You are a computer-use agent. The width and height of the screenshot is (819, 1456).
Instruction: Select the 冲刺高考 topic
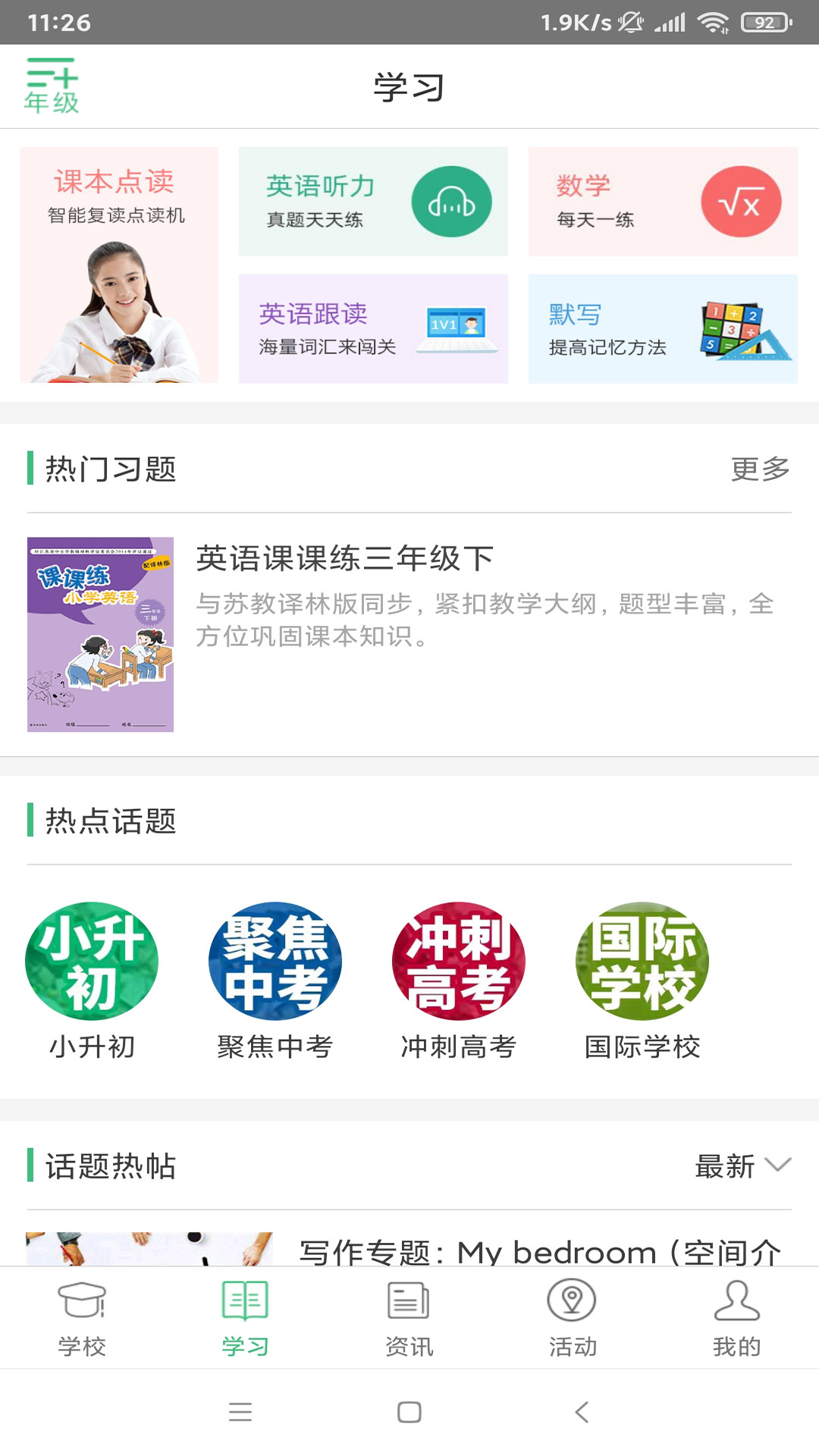tap(459, 979)
